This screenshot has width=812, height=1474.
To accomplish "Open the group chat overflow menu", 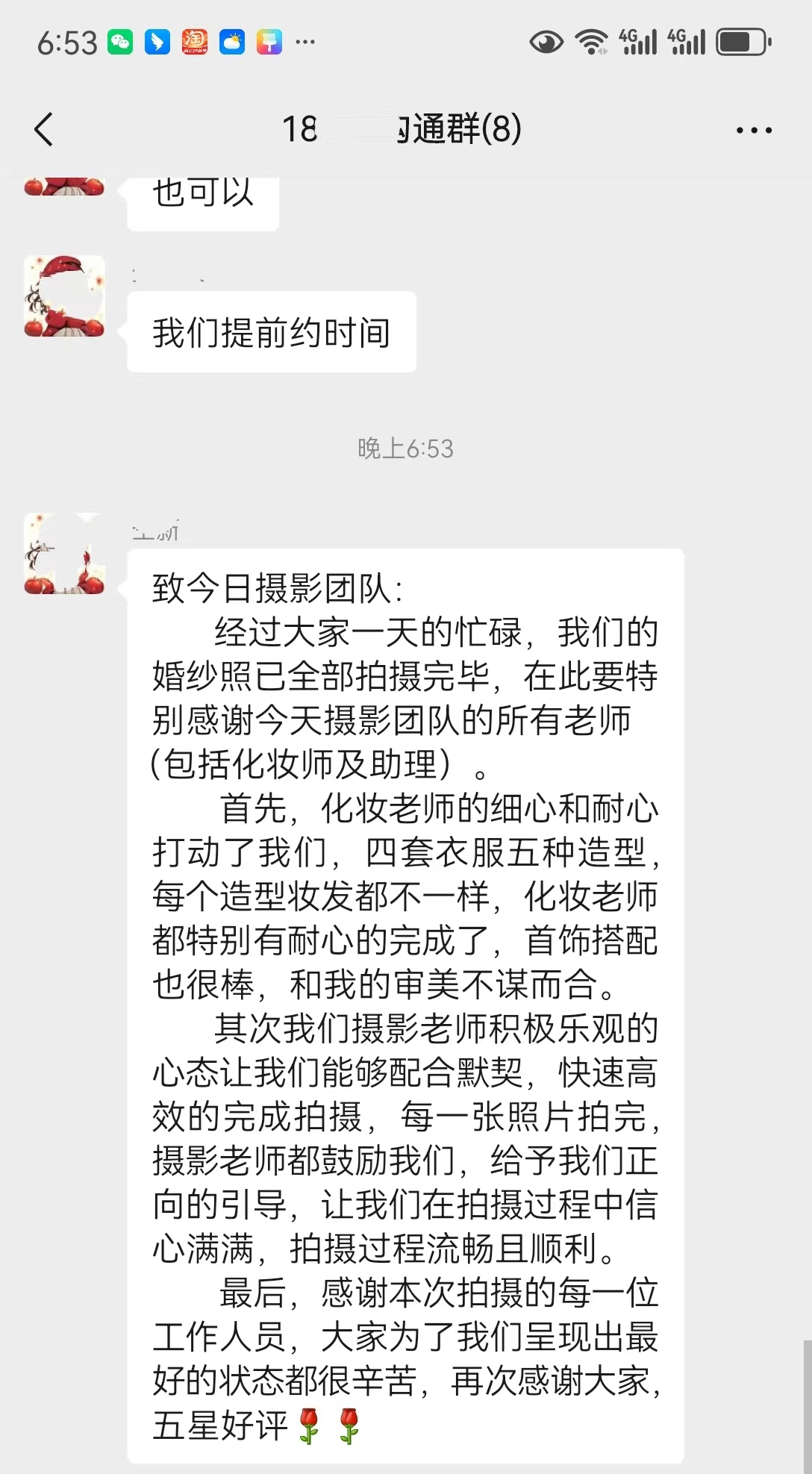I will [754, 130].
